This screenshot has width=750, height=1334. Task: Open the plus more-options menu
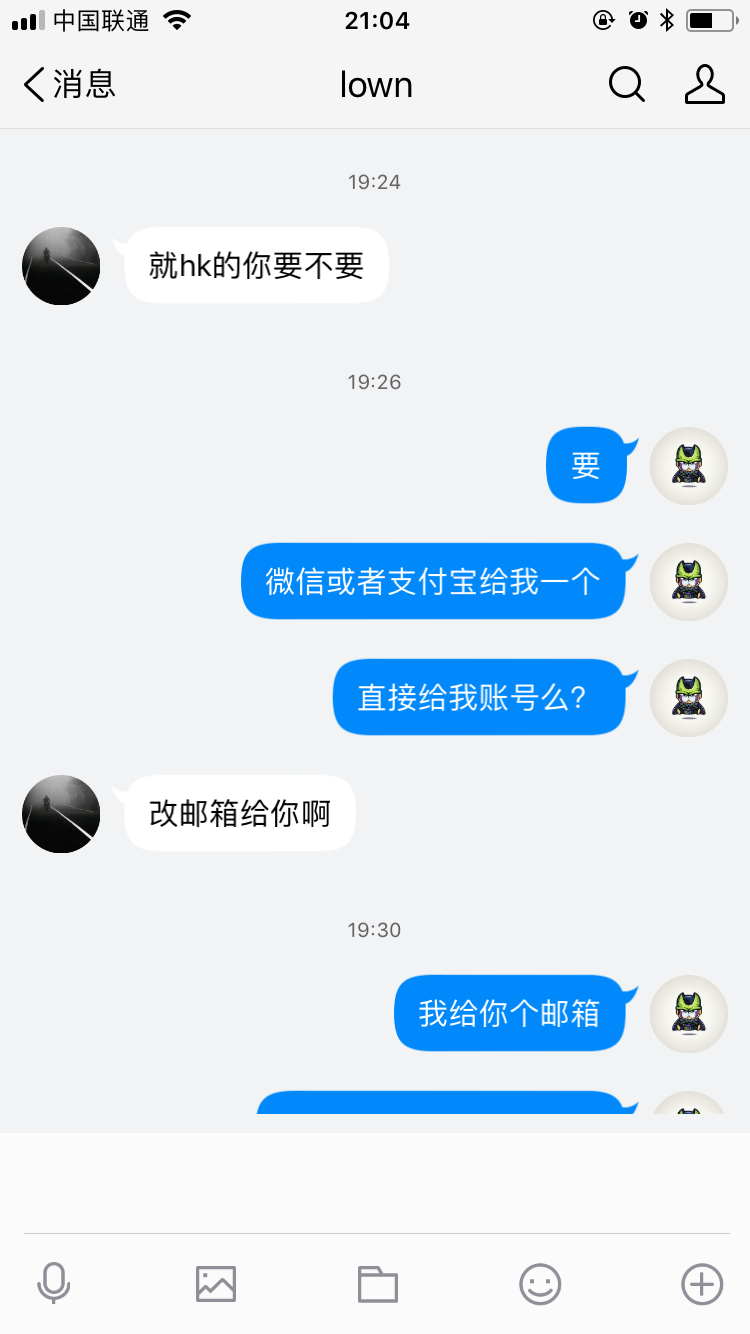(701, 1283)
